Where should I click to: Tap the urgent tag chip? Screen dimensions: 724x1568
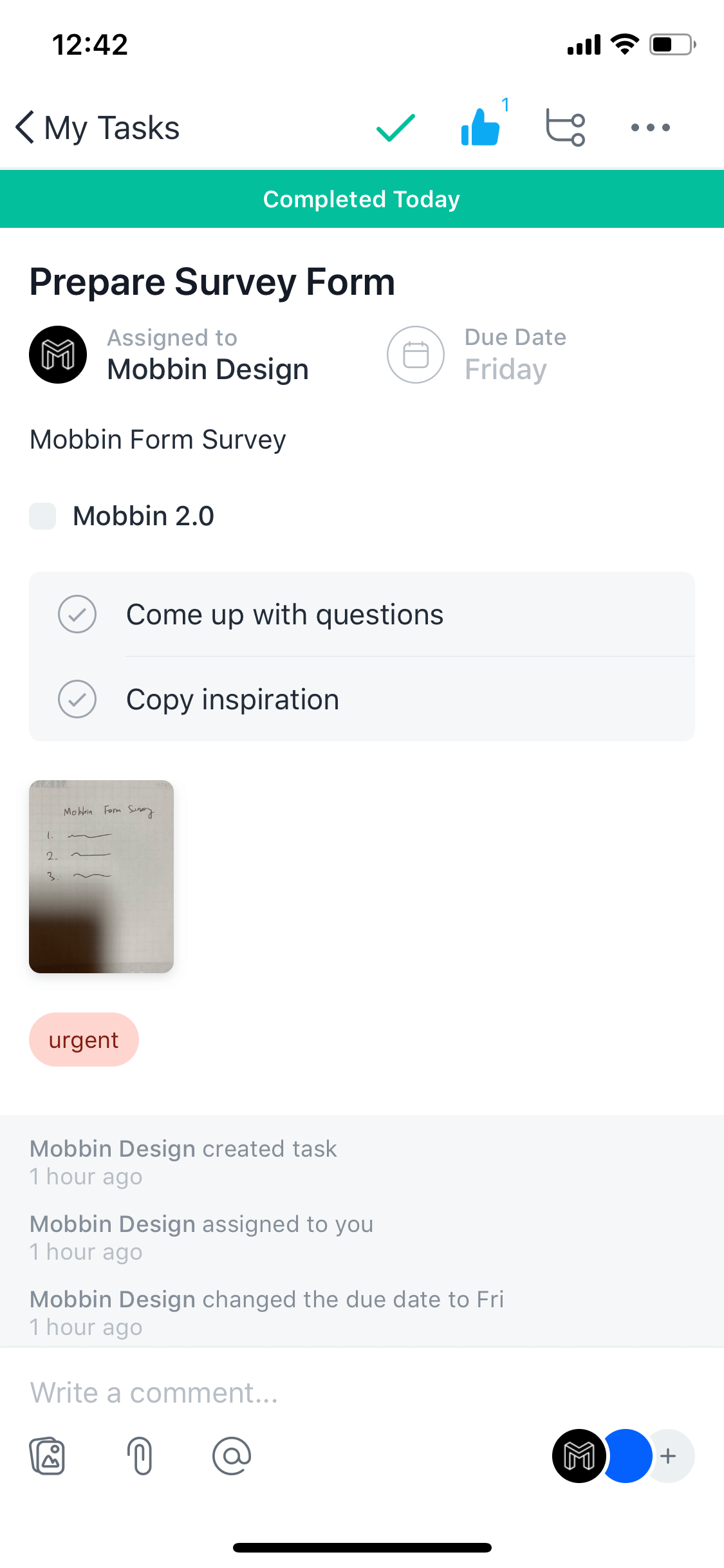pos(84,1040)
